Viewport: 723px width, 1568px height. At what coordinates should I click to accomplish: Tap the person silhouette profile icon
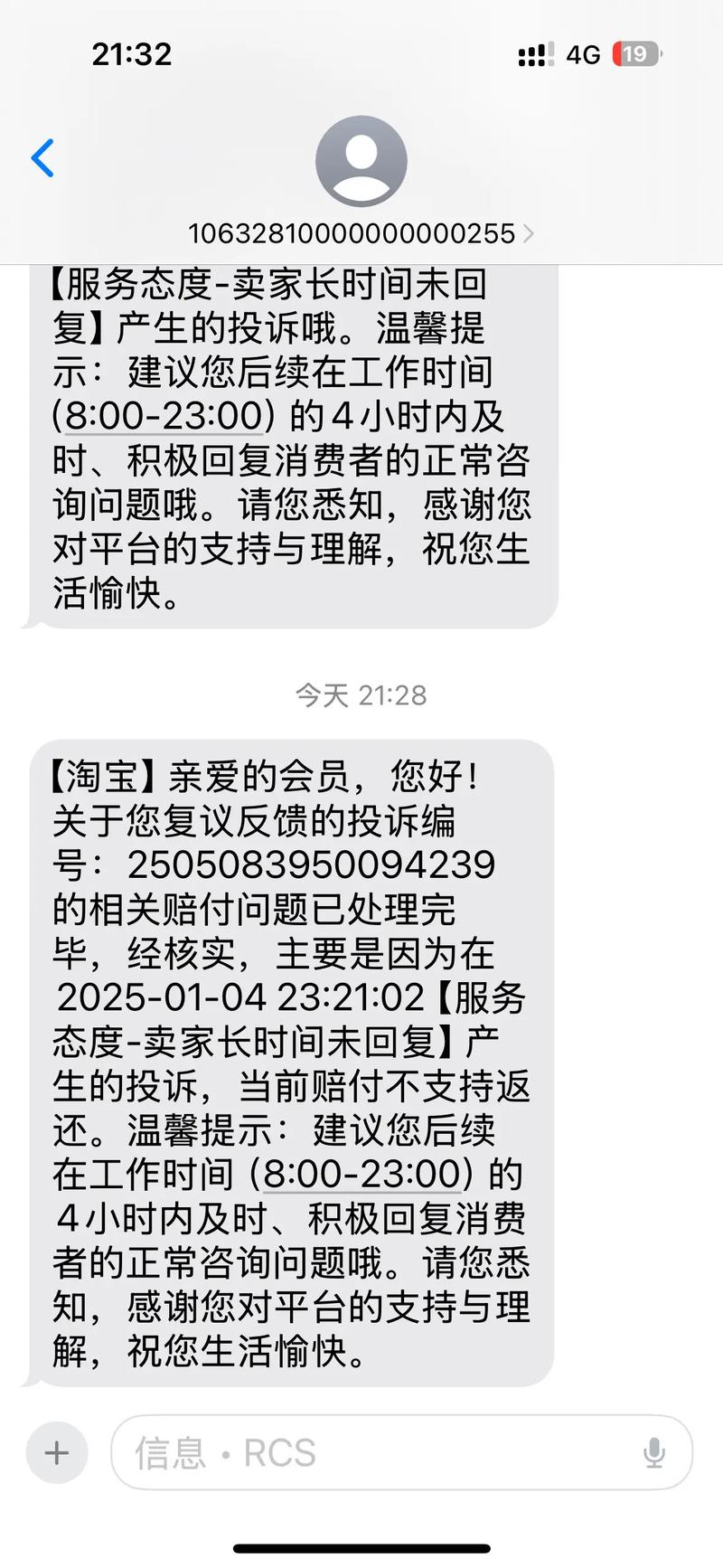tap(361, 162)
